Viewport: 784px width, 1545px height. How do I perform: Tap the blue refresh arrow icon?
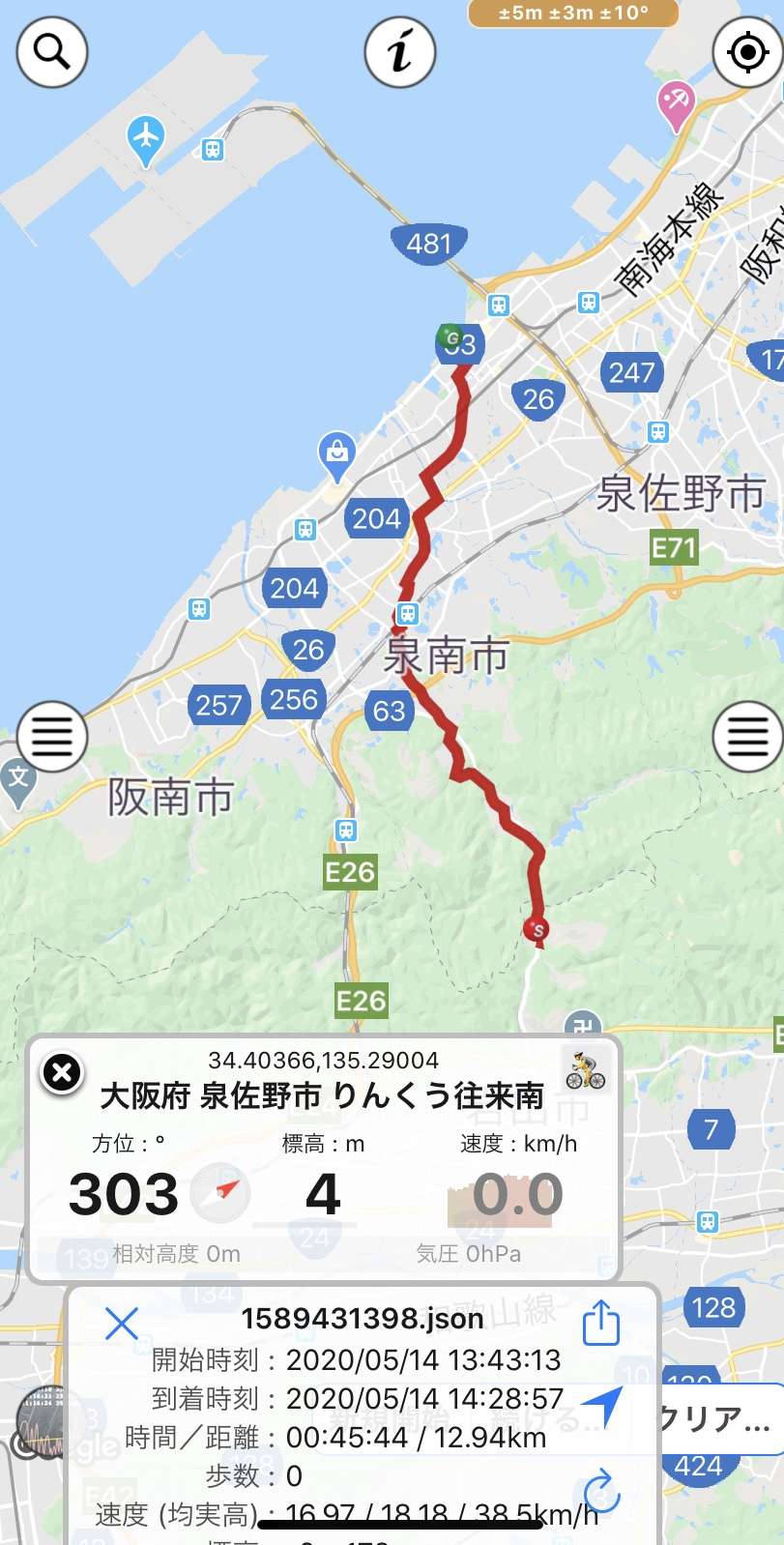(x=601, y=1490)
